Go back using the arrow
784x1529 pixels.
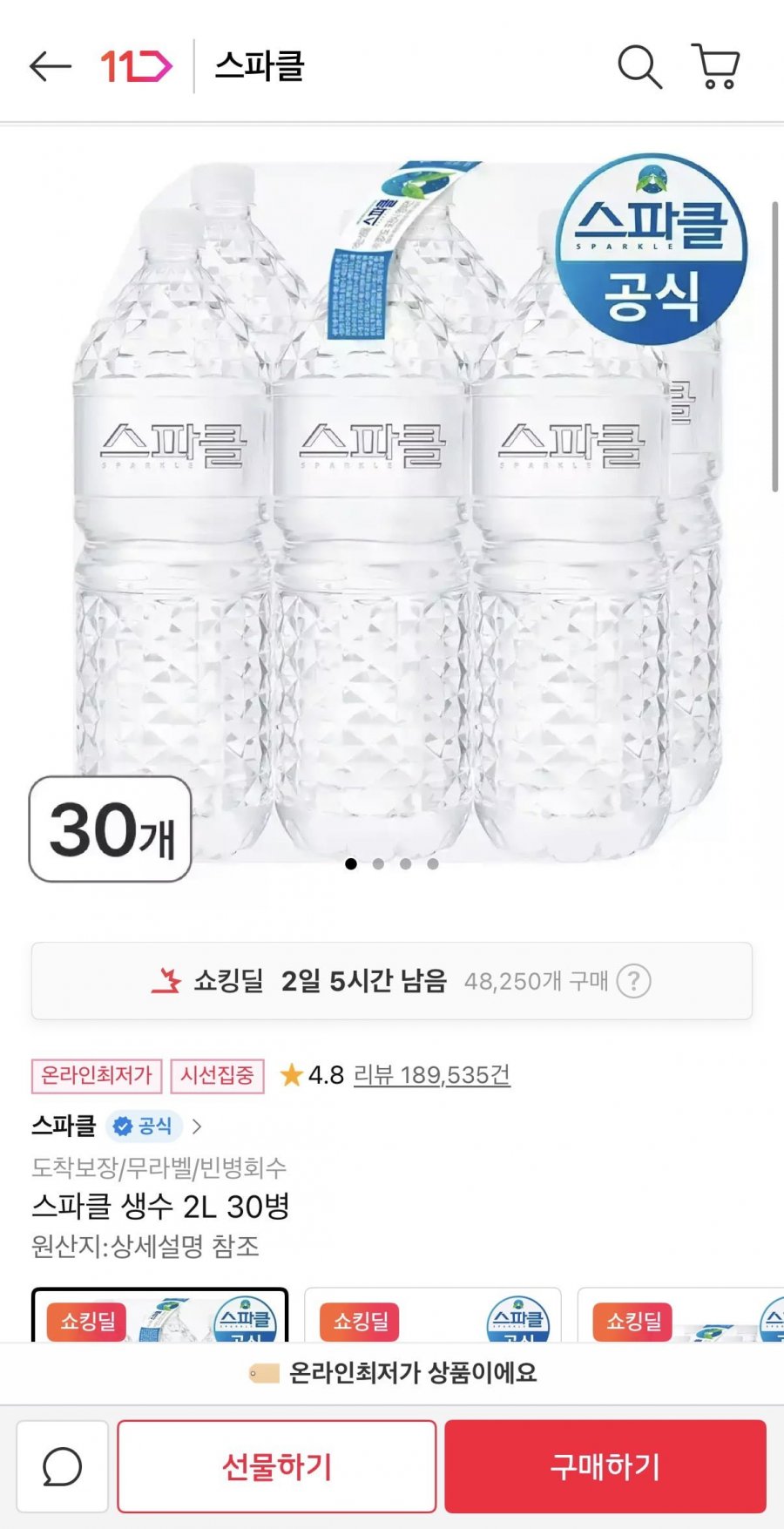50,66
